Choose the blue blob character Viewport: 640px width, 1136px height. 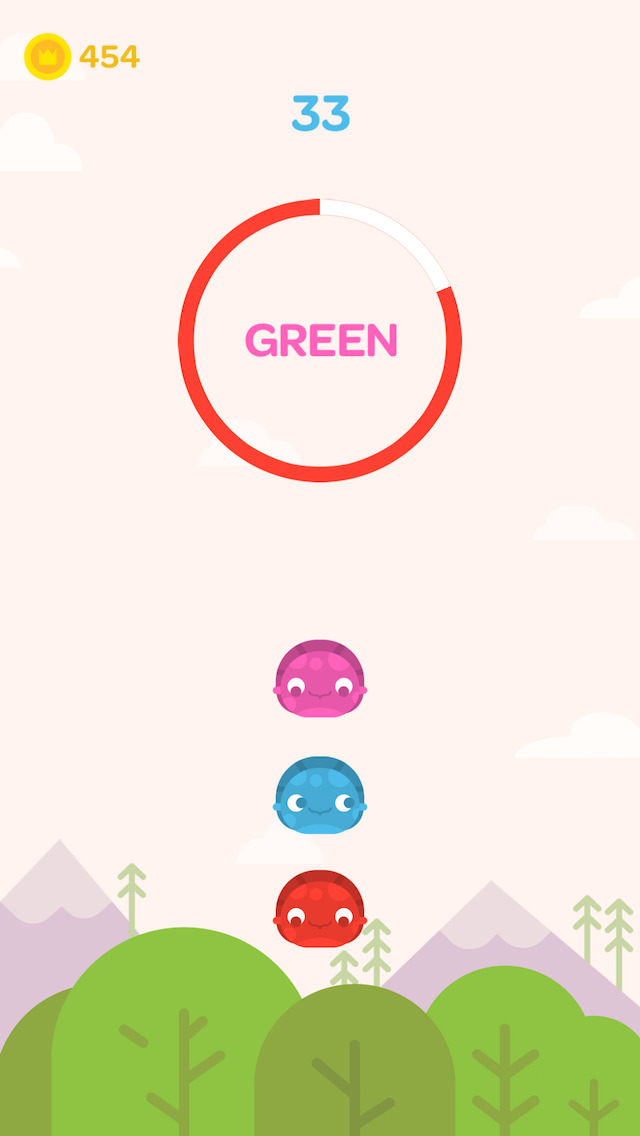click(x=320, y=795)
